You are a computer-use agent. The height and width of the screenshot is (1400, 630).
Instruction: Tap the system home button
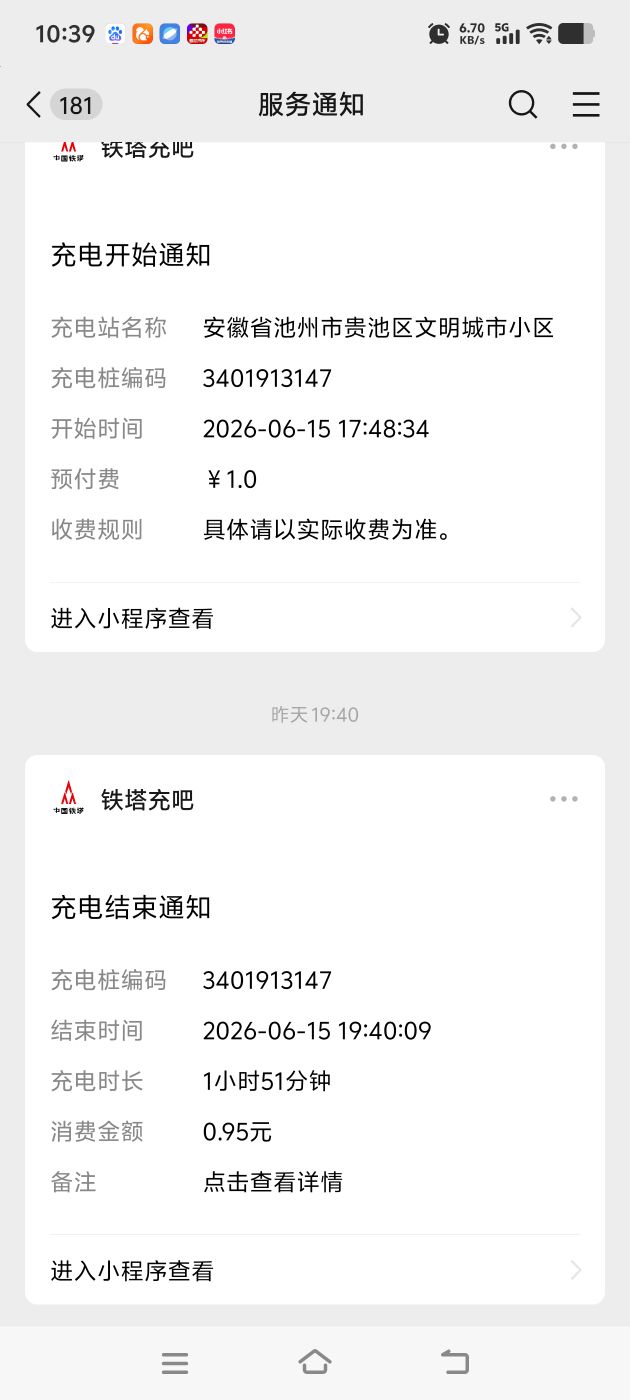[315, 1362]
